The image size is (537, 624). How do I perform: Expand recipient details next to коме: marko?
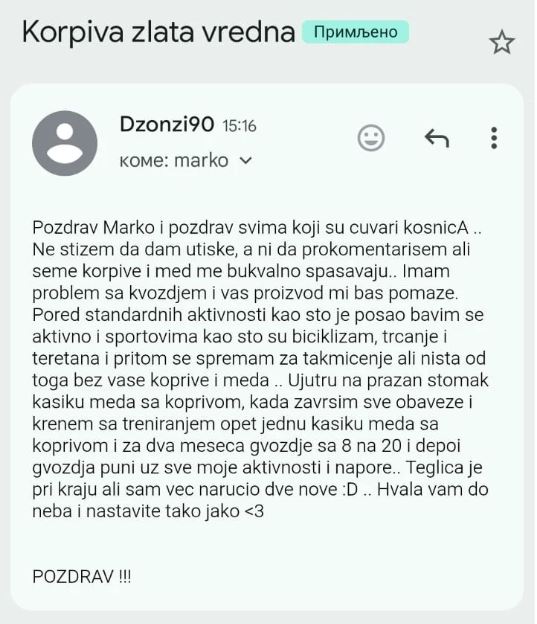[246, 160]
